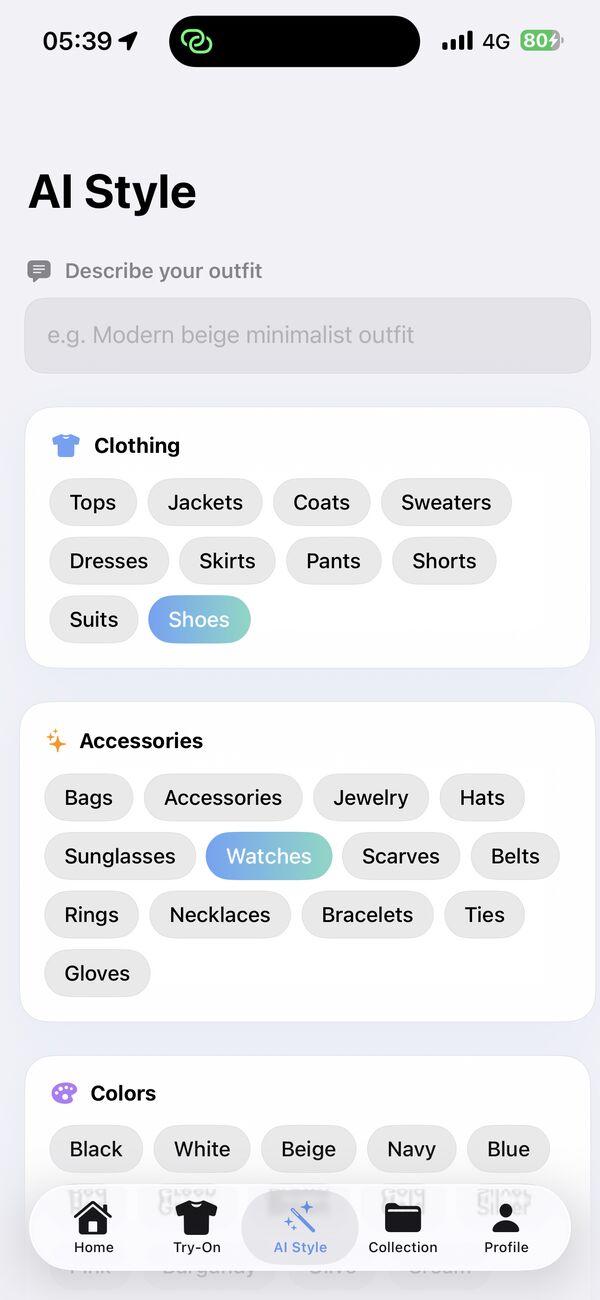The width and height of the screenshot is (600, 1300).
Task: Choose the Gloves accessory chip
Action: pyautogui.click(x=97, y=973)
